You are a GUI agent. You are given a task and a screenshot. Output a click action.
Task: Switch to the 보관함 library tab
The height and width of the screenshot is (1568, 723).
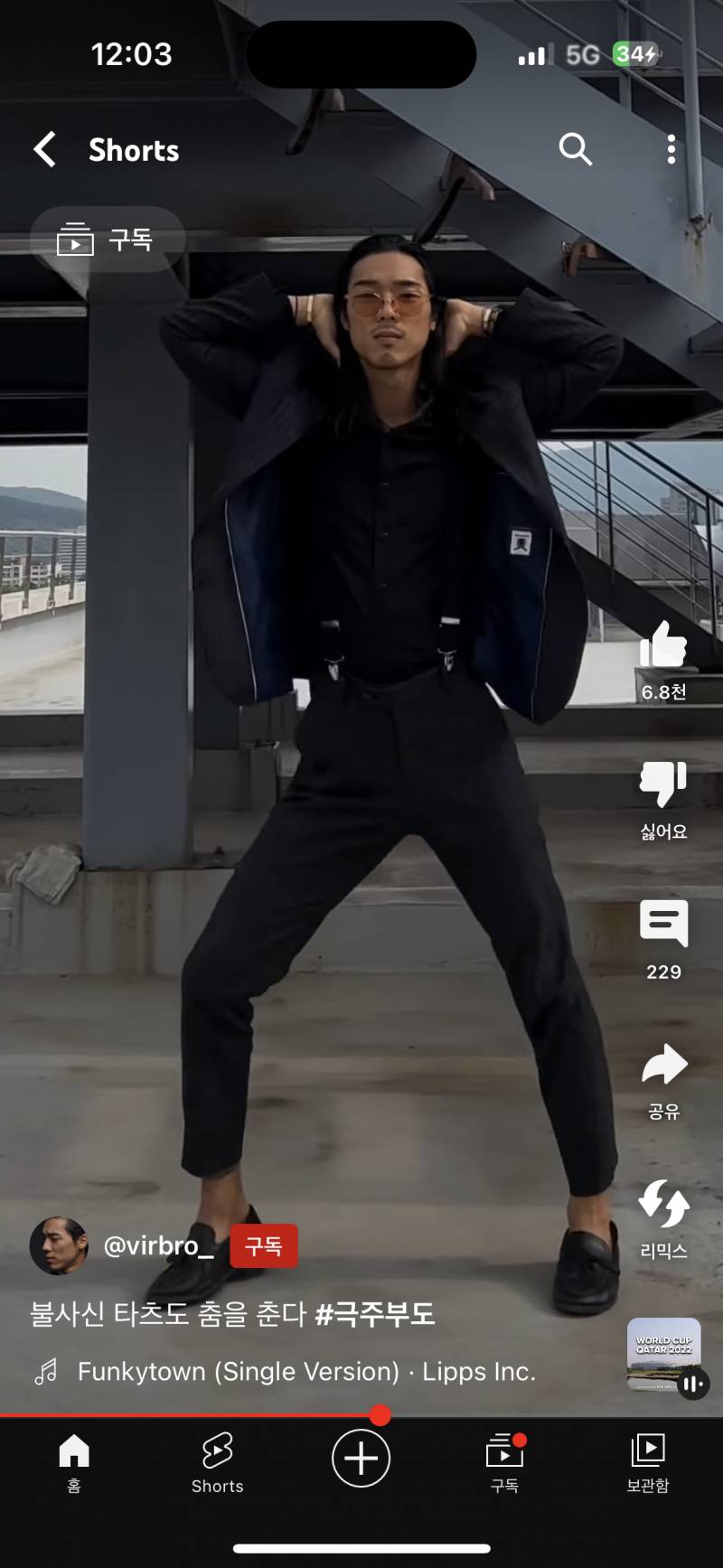click(x=648, y=1462)
